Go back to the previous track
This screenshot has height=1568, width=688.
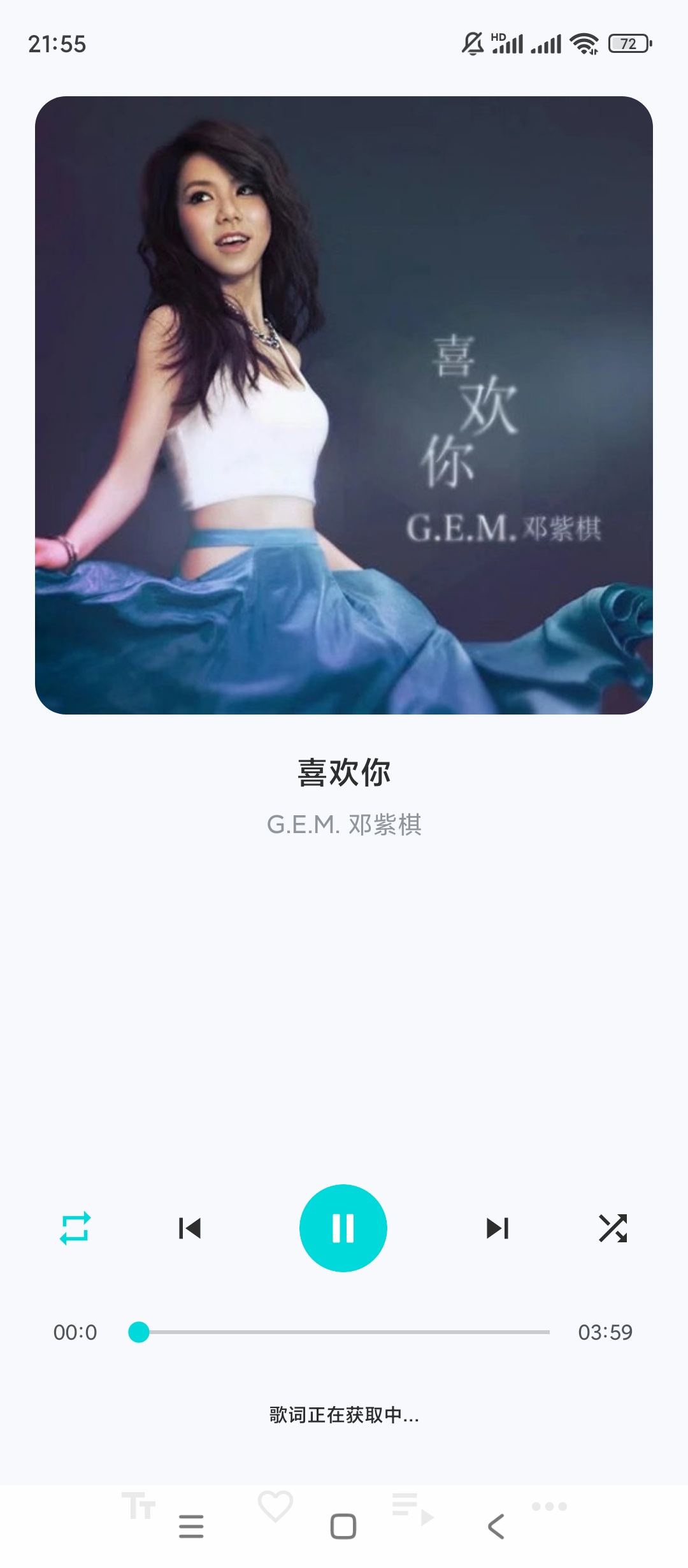pyautogui.click(x=190, y=1228)
